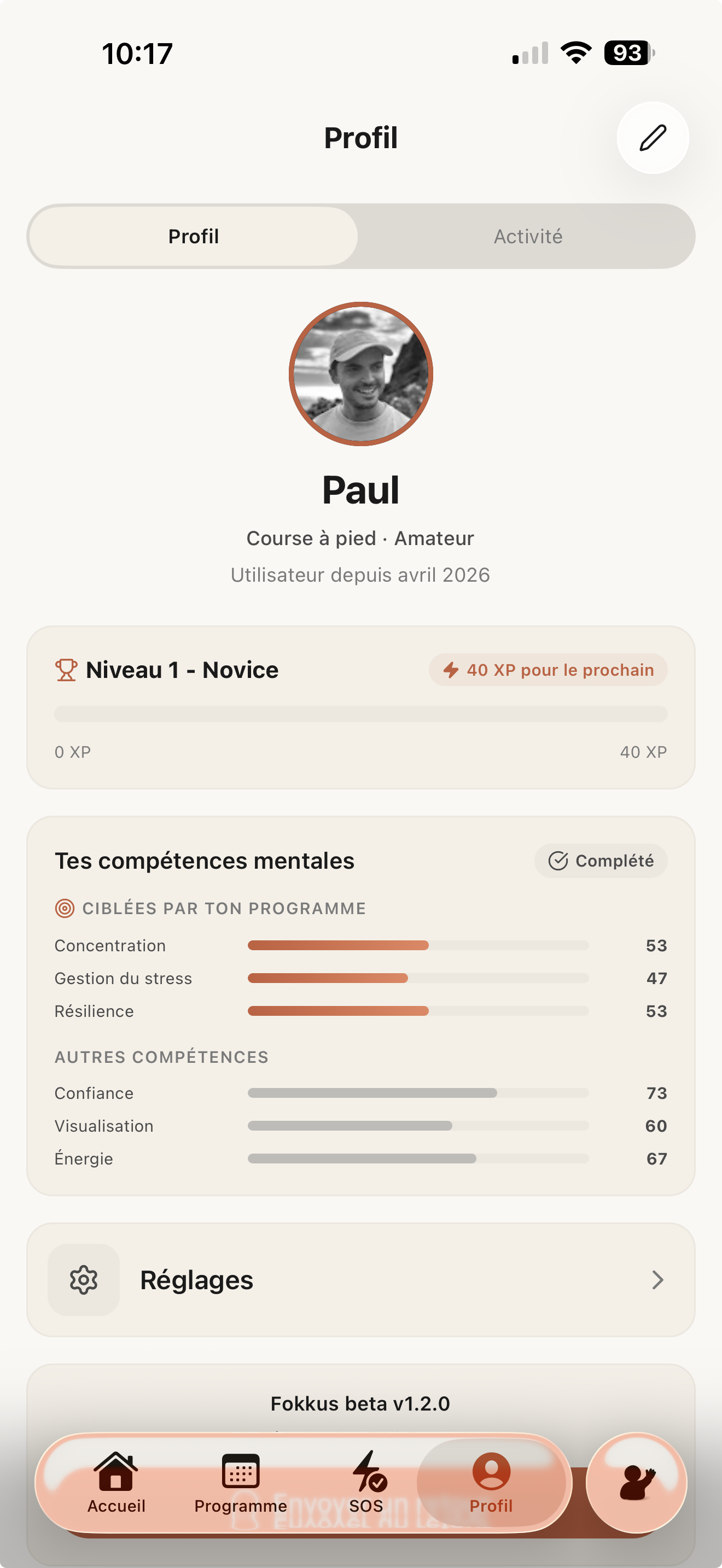Image resolution: width=722 pixels, height=1568 pixels.
Task: Edit profile with the pencil icon
Action: [x=653, y=138]
